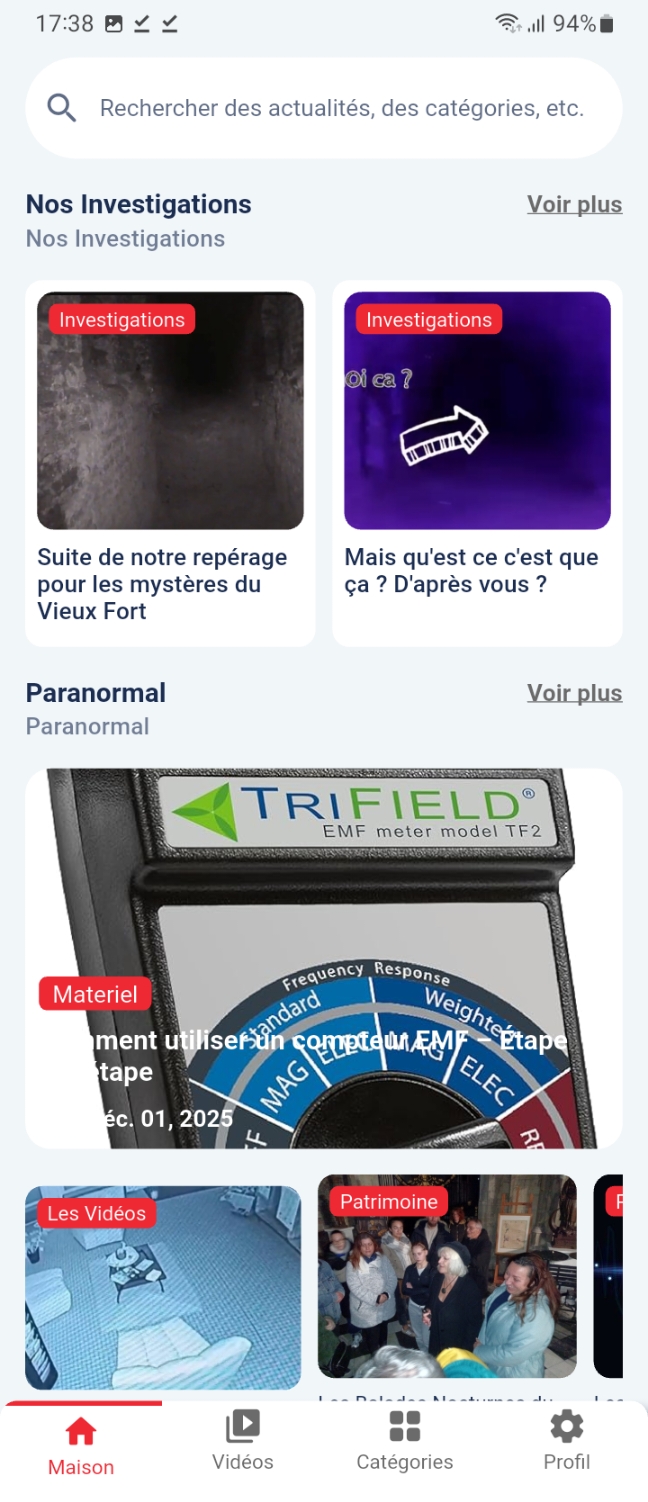648x1502 pixels.
Task: Switch to the Profil tab
Action: 566,1441
